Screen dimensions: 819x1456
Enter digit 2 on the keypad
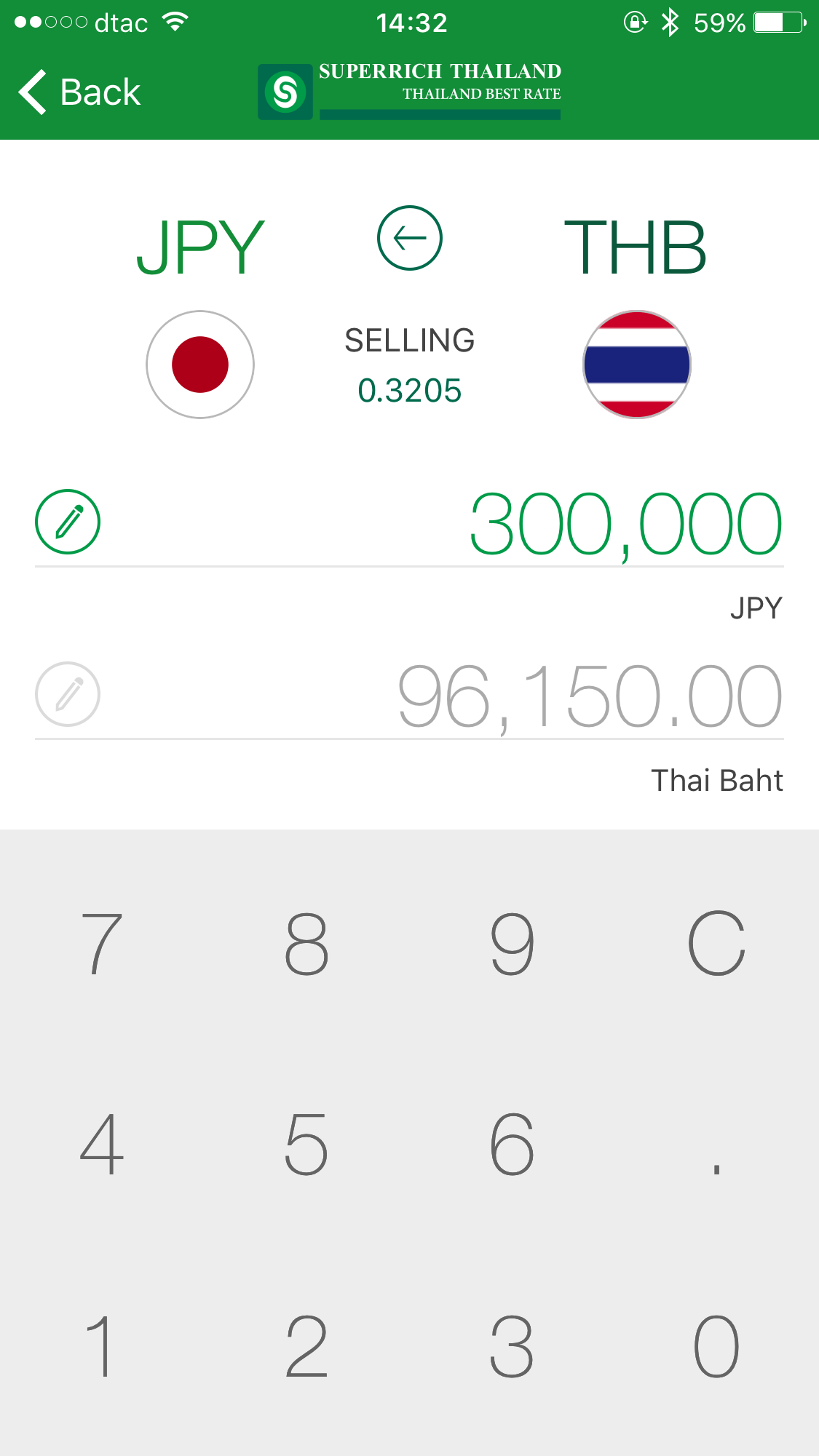click(x=306, y=1346)
